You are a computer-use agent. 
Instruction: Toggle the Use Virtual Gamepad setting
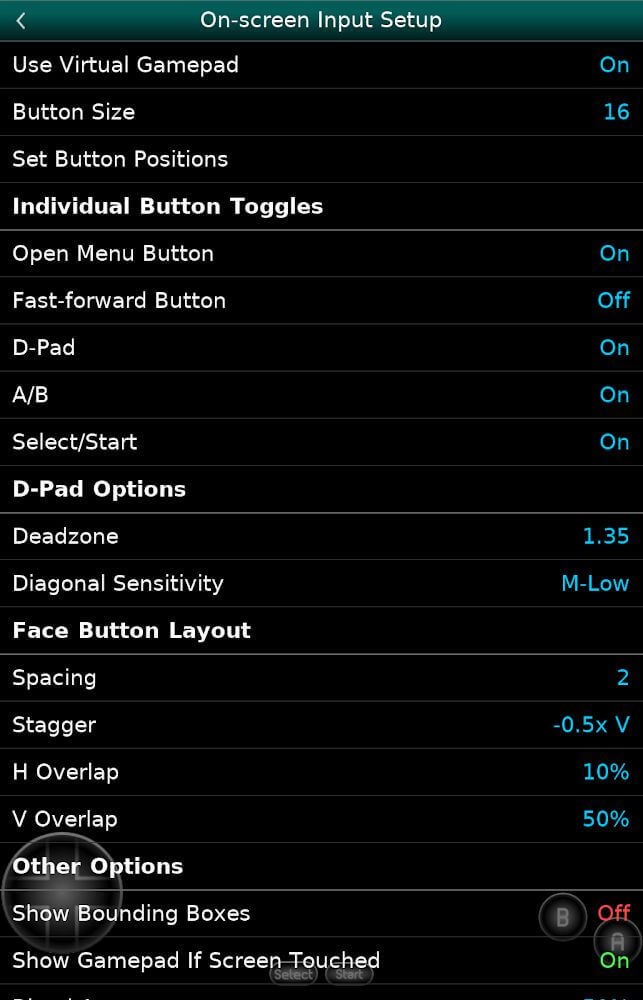(x=321, y=65)
